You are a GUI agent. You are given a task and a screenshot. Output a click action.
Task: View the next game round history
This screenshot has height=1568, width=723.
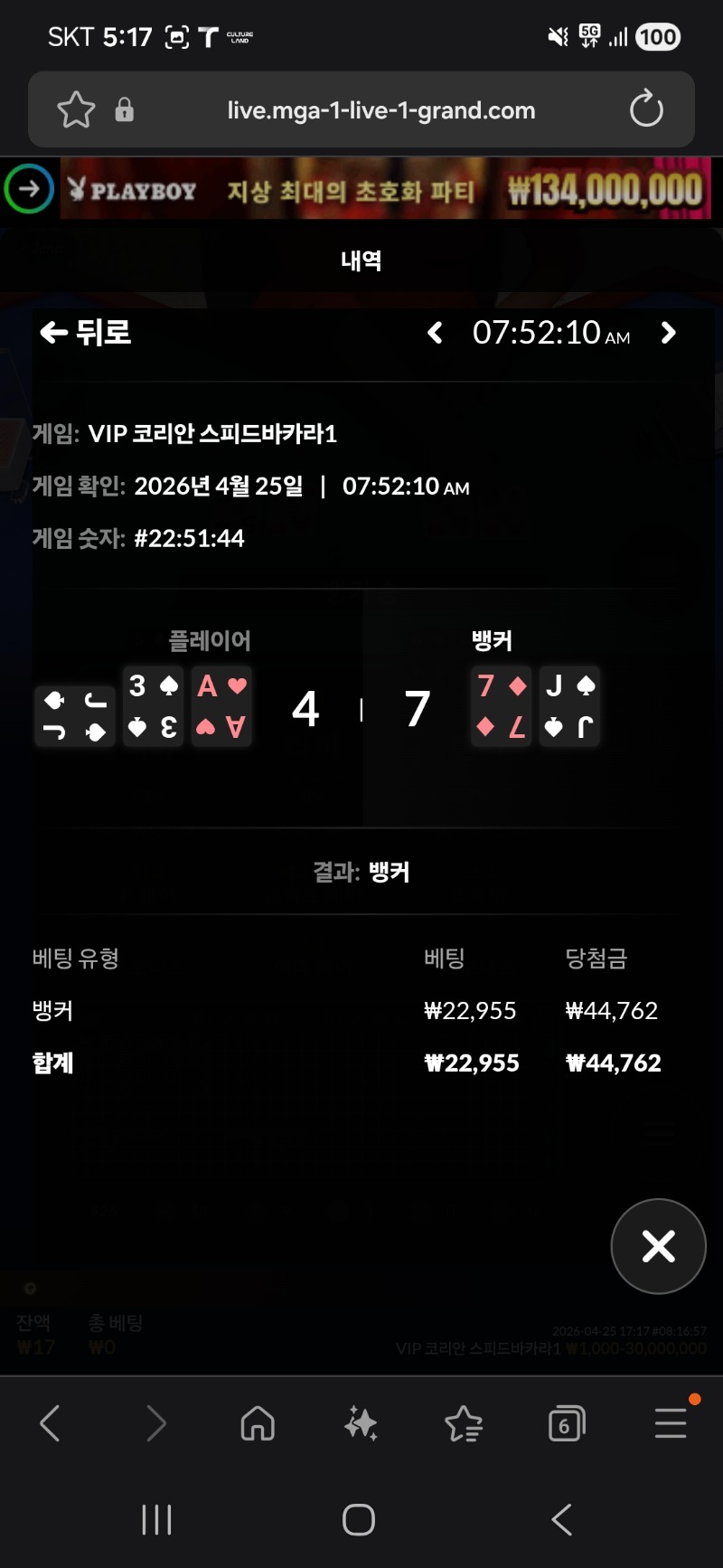(669, 333)
